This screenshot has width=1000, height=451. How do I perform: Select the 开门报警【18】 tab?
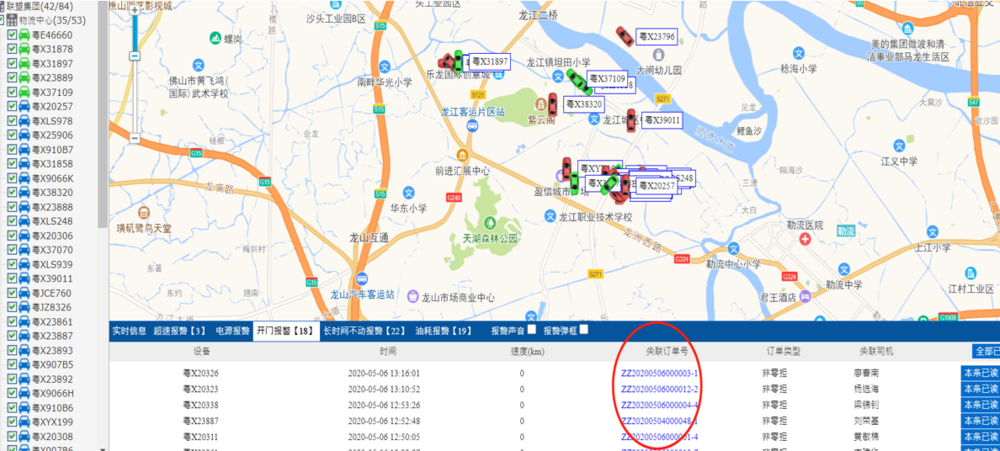(285, 330)
